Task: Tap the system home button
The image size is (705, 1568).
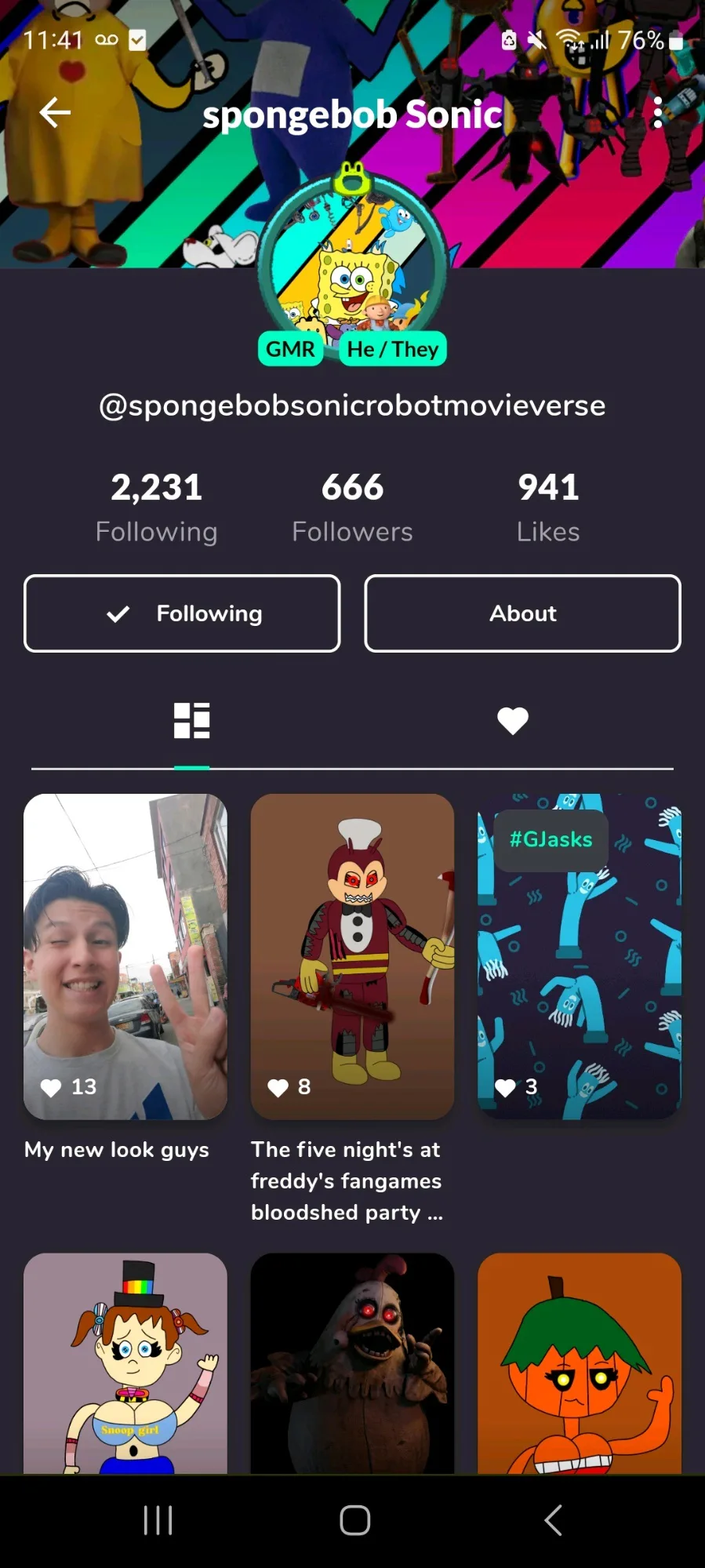Action: click(x=354, y=1520)
